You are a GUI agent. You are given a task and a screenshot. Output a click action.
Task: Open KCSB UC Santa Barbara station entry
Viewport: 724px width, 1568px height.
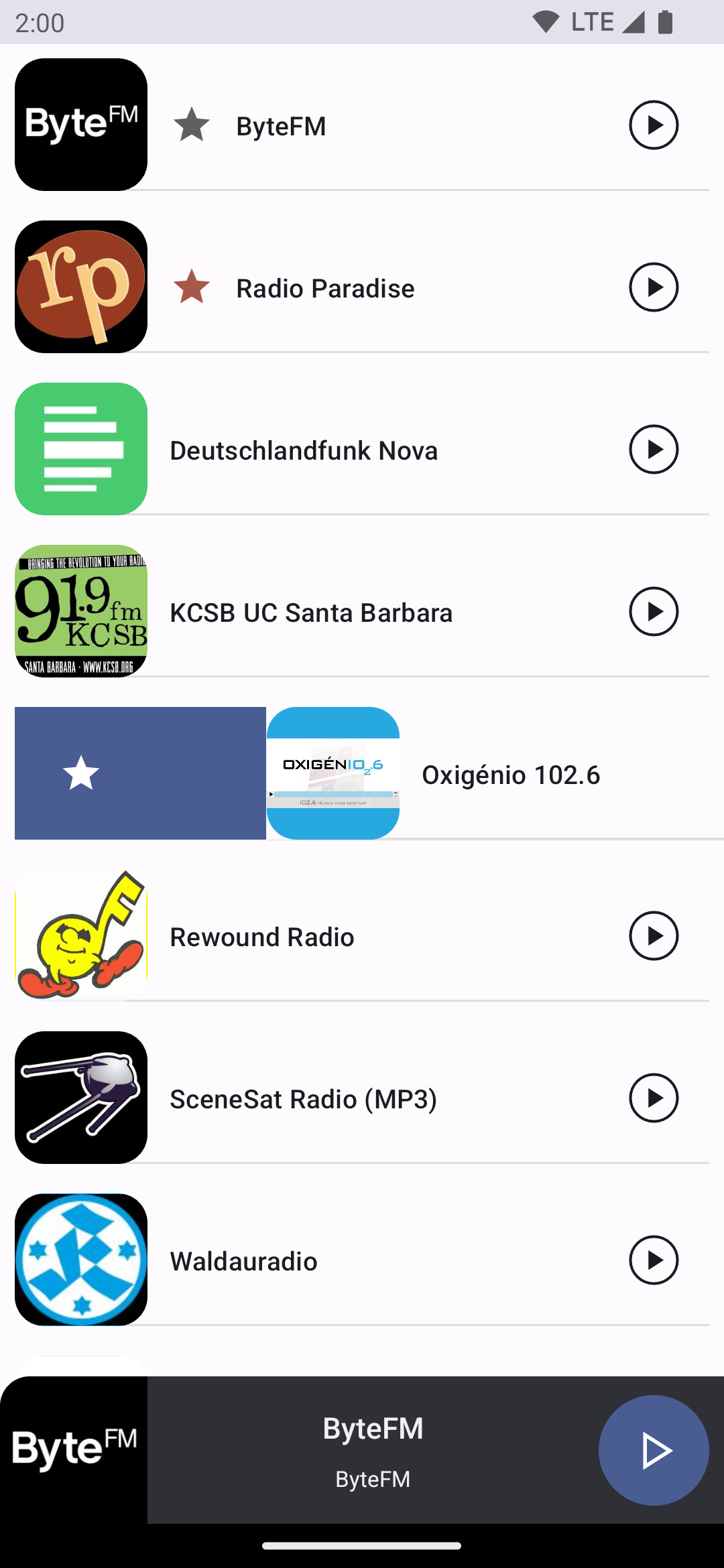[311, 613]
